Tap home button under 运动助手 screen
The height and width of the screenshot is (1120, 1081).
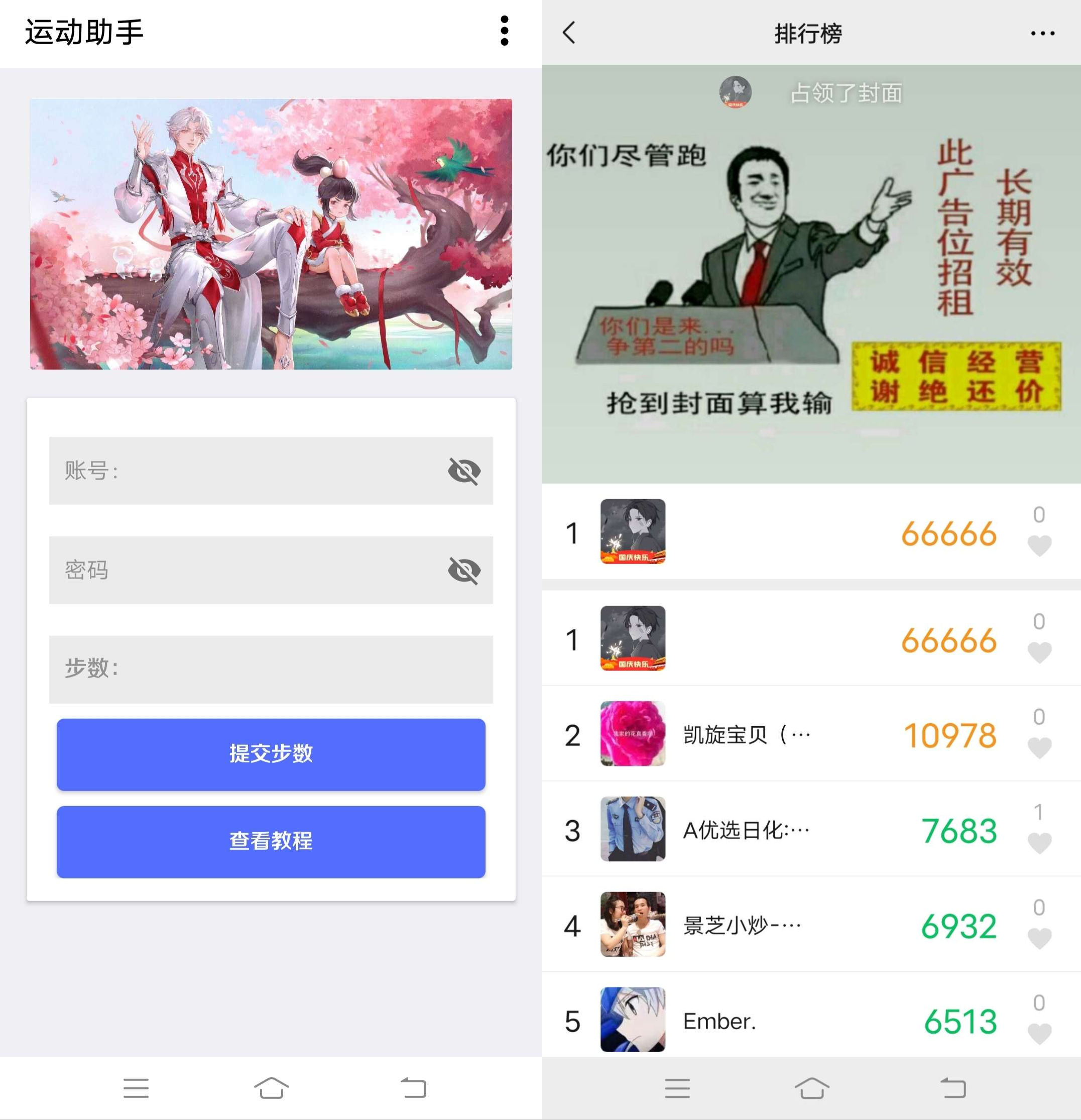(271, 1087)
